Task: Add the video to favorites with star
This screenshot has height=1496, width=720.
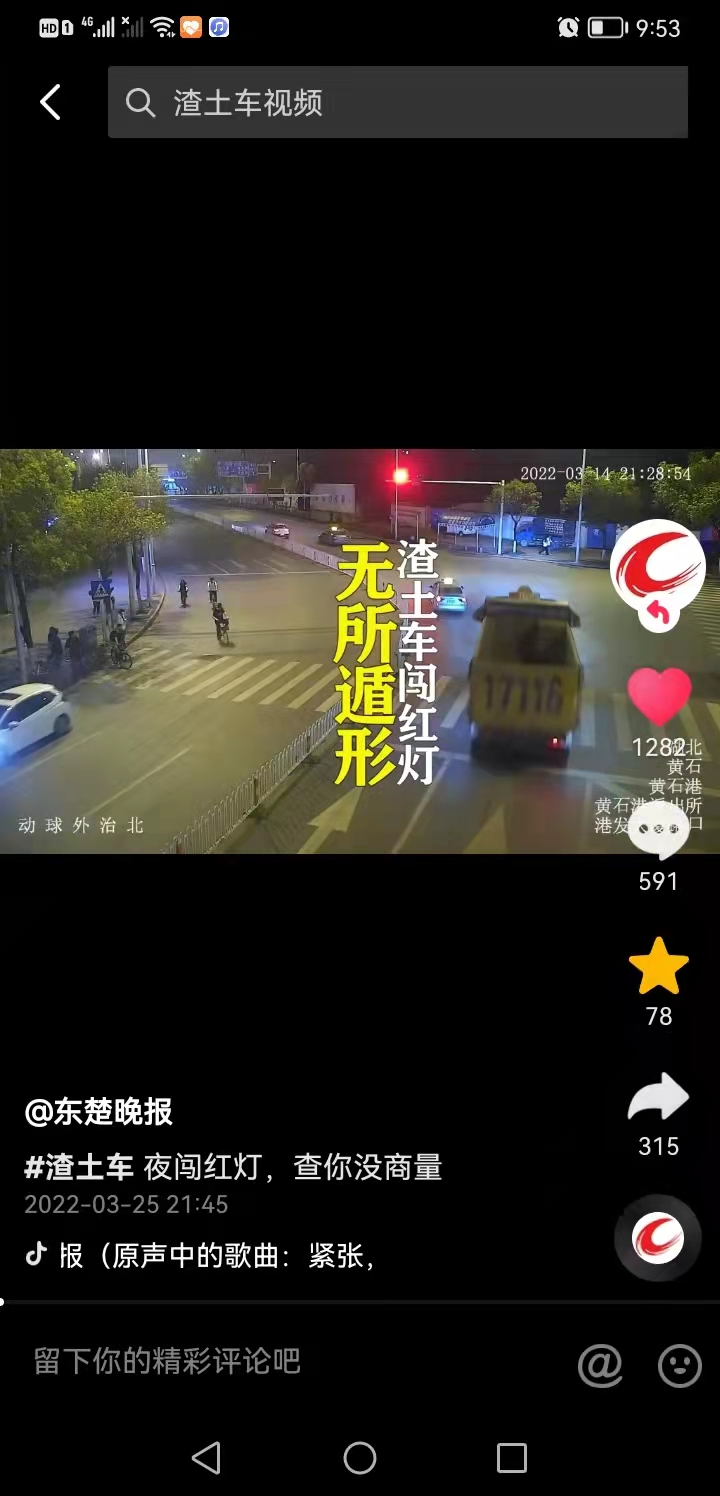Action: (658, 967)
